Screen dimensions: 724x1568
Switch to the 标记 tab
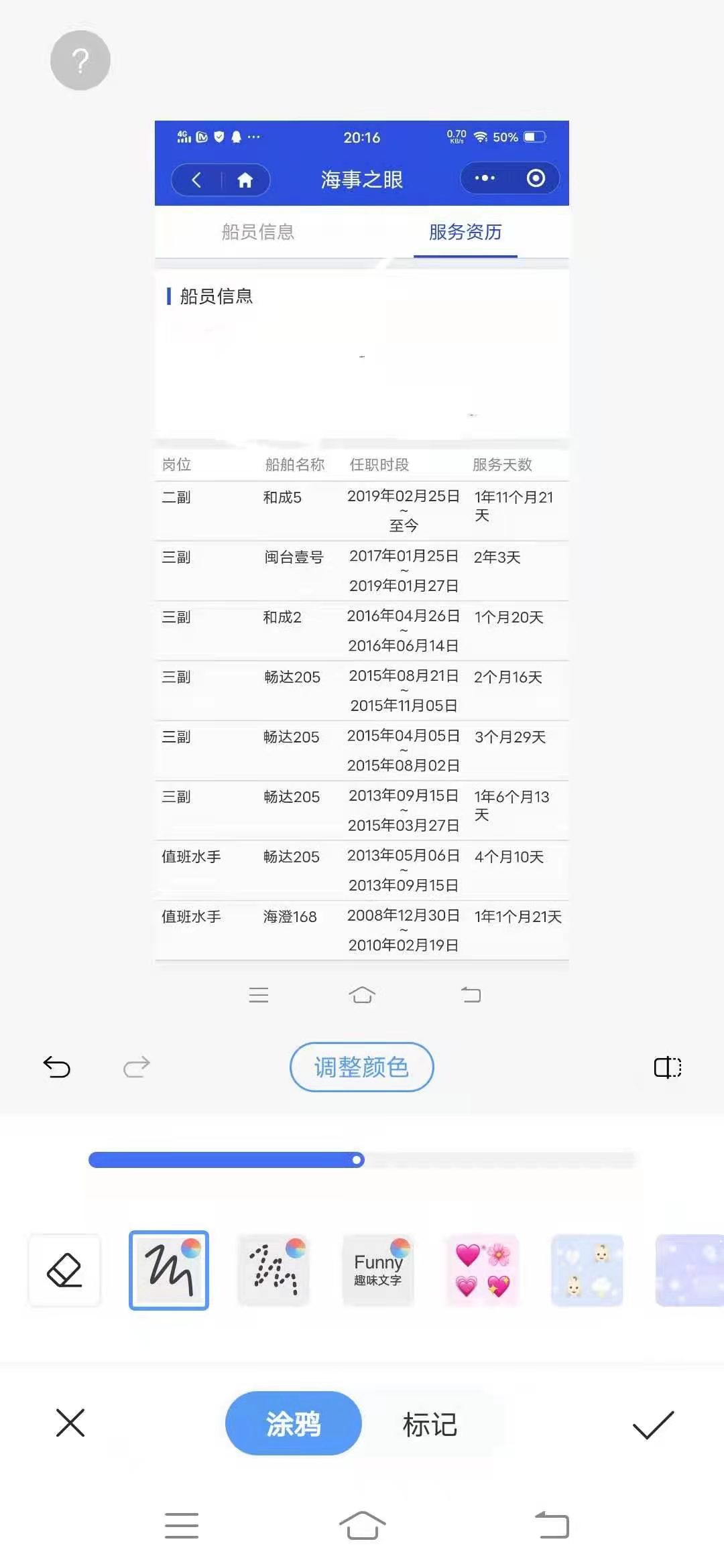(x=430, y=1423)
